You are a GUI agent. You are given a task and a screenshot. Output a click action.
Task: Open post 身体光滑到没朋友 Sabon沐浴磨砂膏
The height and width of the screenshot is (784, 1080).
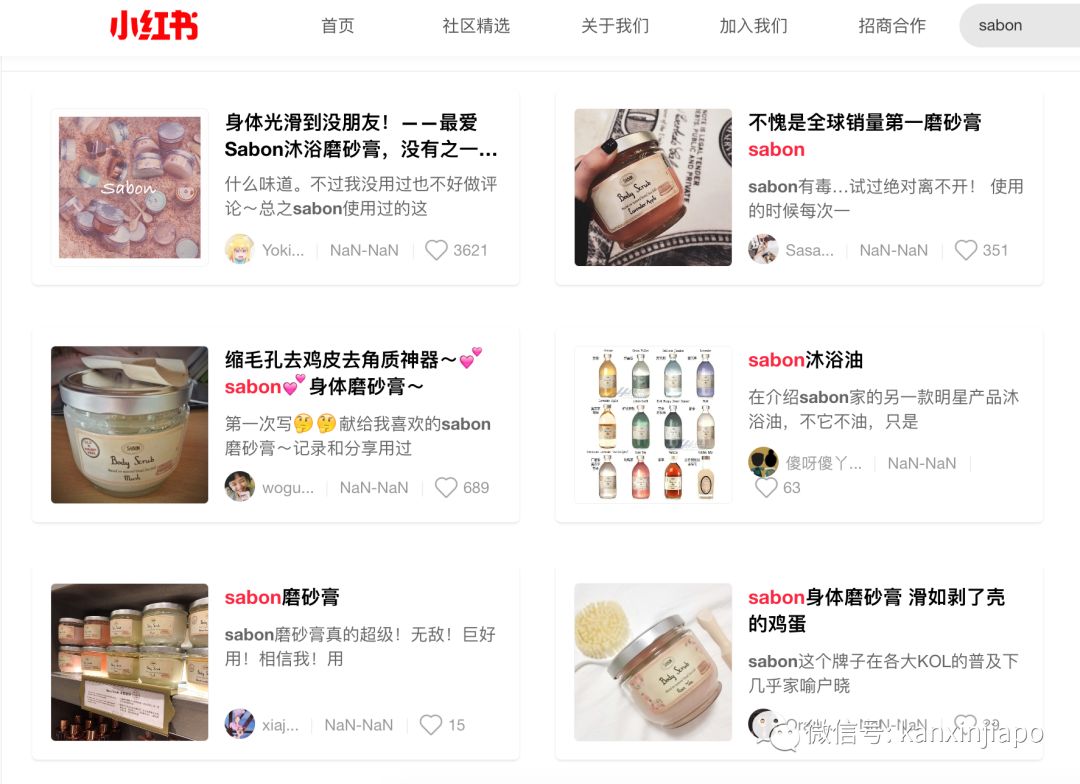pos(360,136)
